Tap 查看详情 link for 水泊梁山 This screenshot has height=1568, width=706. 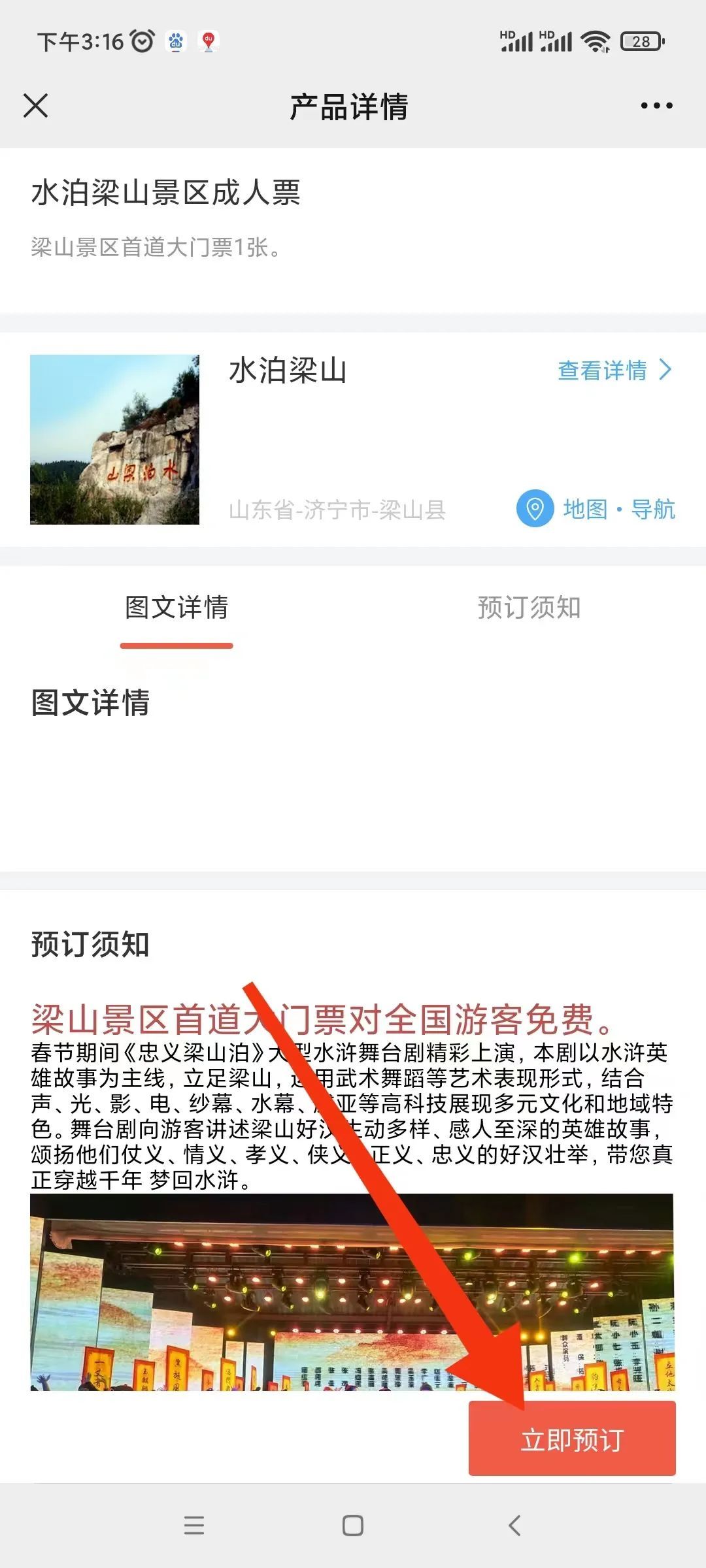[614, 370]
